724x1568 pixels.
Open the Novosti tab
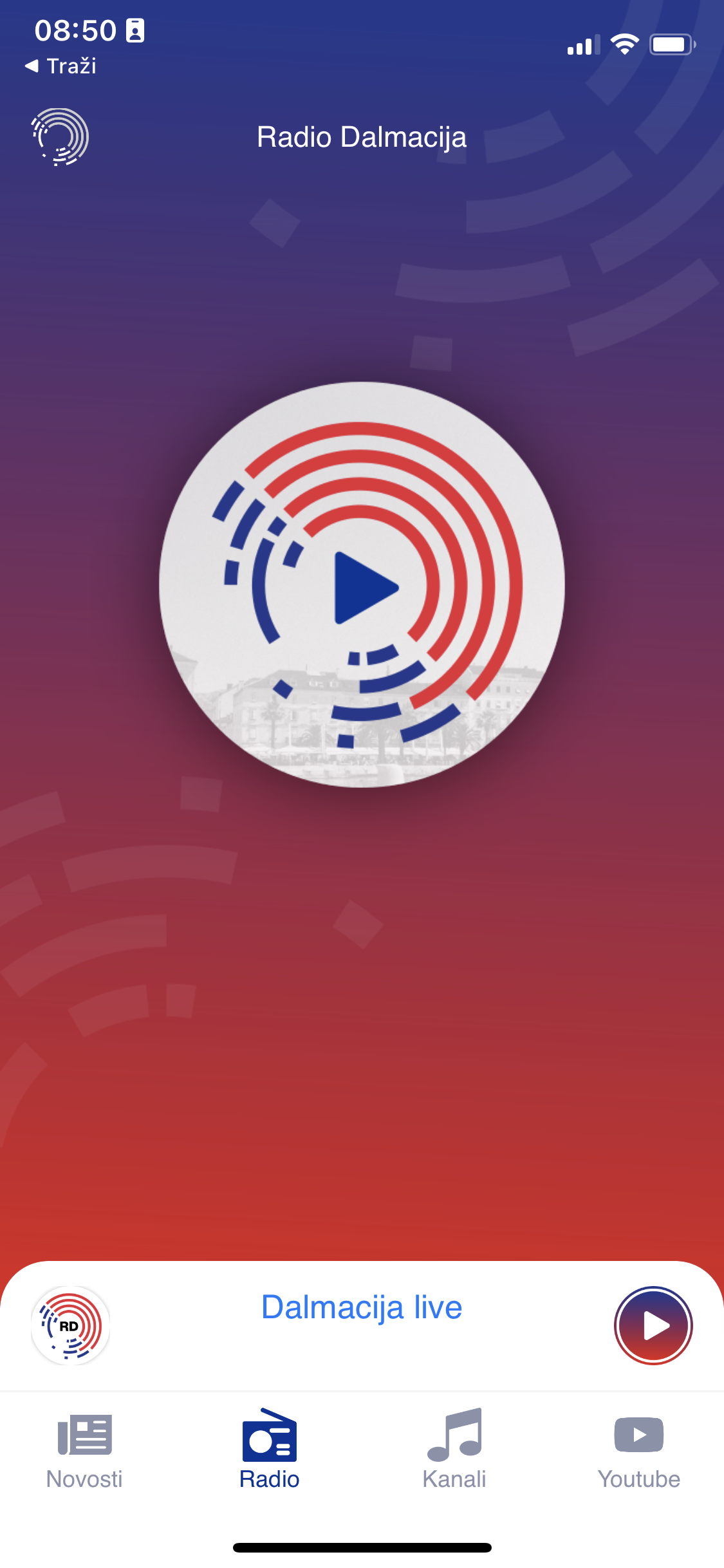(x=84, y=1449)
